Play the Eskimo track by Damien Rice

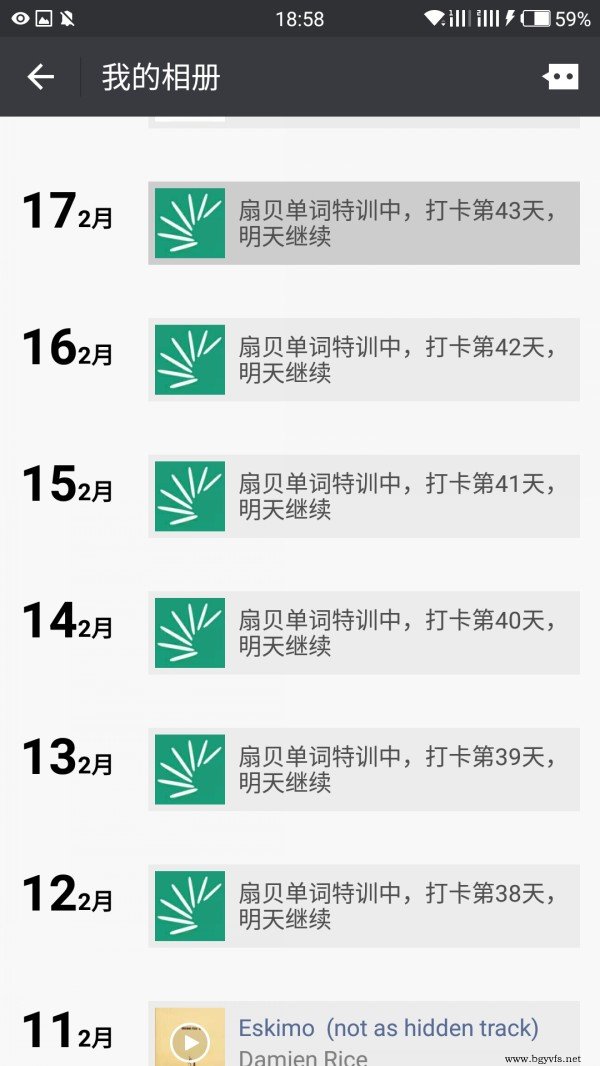click(190, 1040)
